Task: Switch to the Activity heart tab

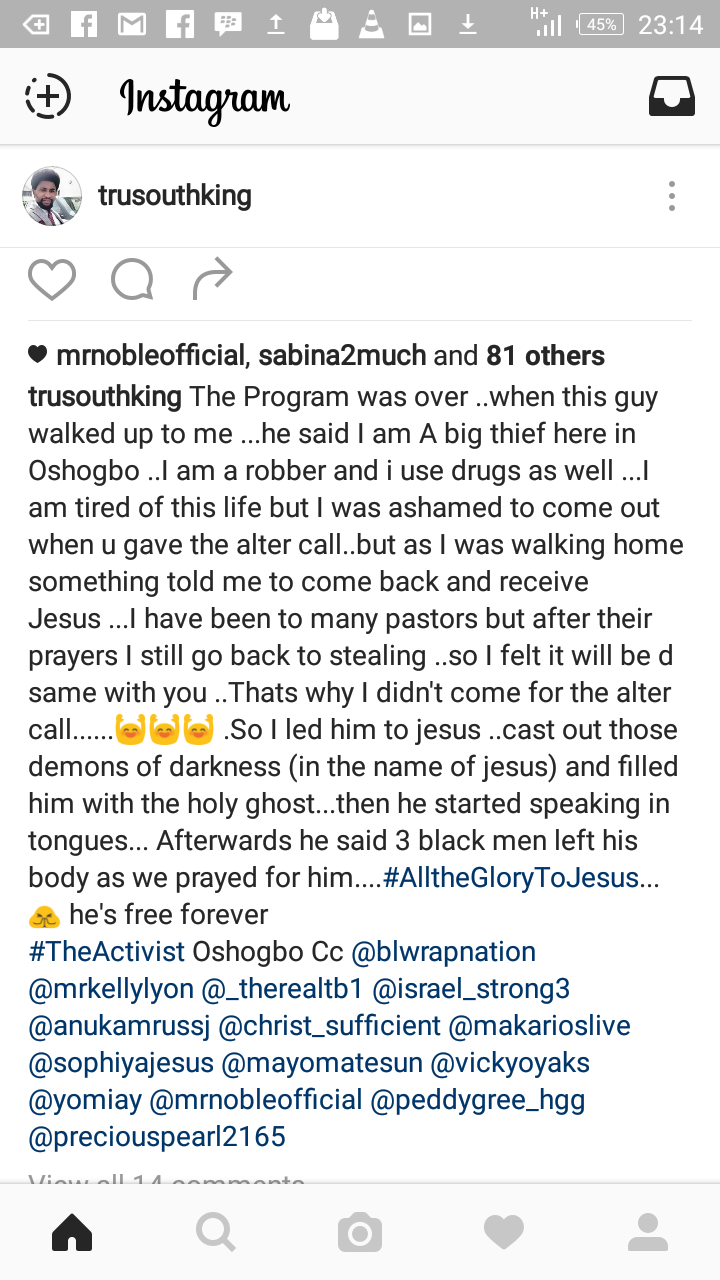Action: [504, 1232]
